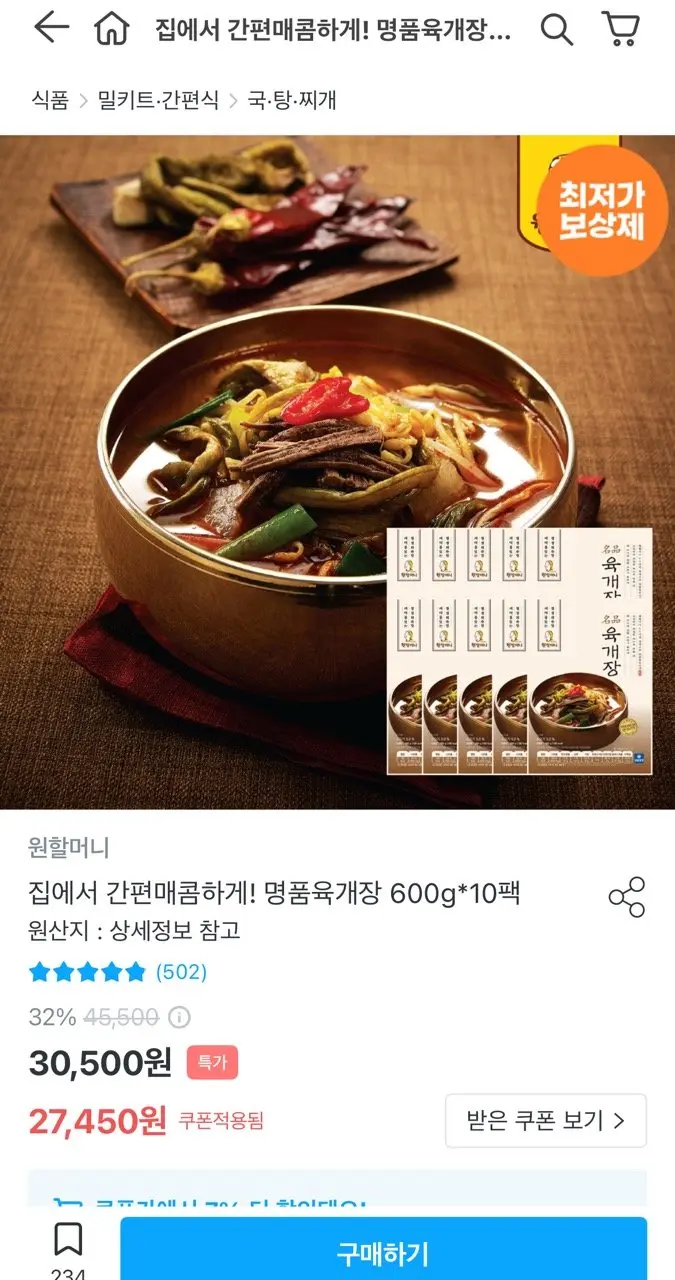
Task: Open the home icon
Action: 112,29
